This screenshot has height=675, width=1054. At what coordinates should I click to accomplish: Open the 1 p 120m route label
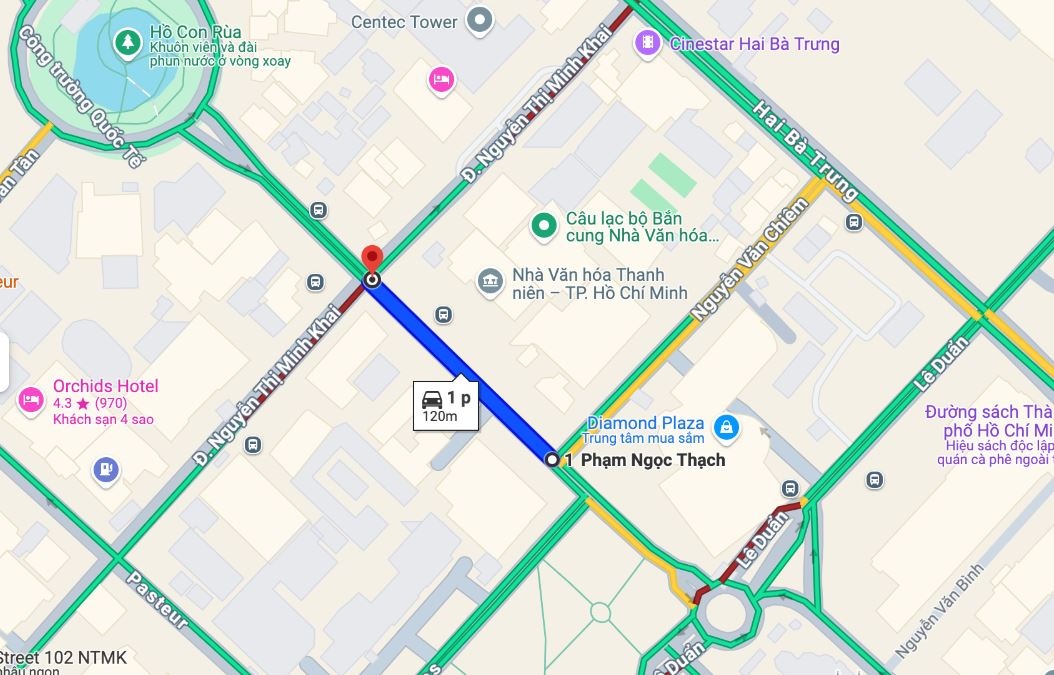pyautogui.click(x=446, y=405)
